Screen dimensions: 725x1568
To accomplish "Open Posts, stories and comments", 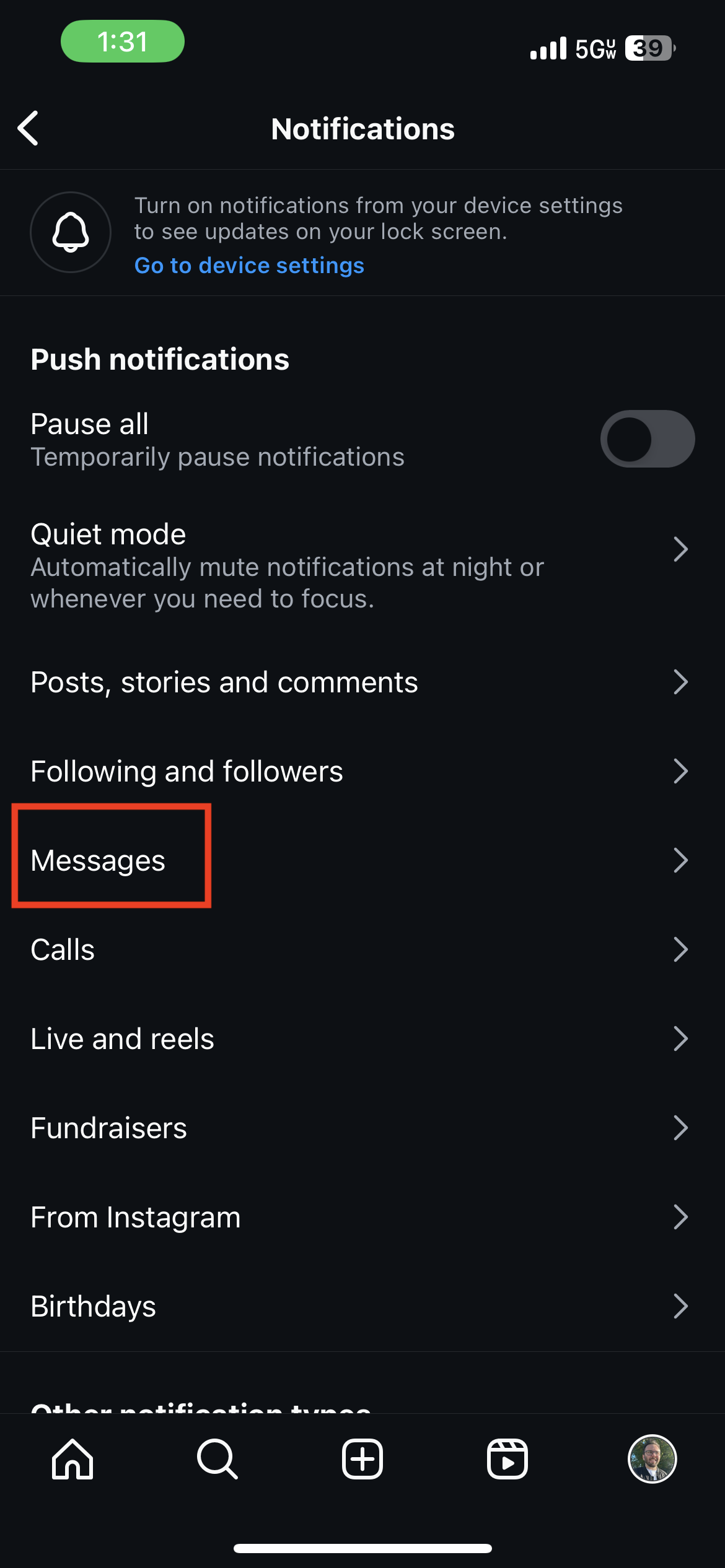I will 362,682.
